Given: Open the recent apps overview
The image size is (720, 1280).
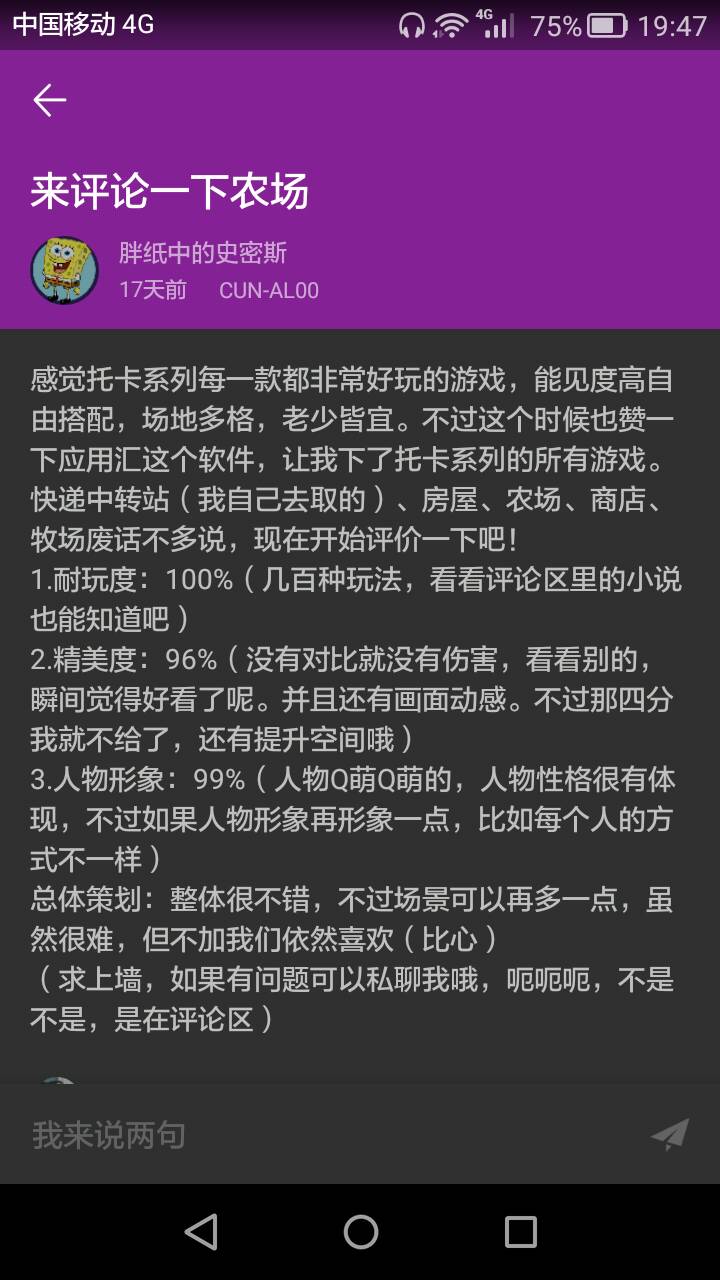Looking at the screenshot, I should [x=520, y=1232].
